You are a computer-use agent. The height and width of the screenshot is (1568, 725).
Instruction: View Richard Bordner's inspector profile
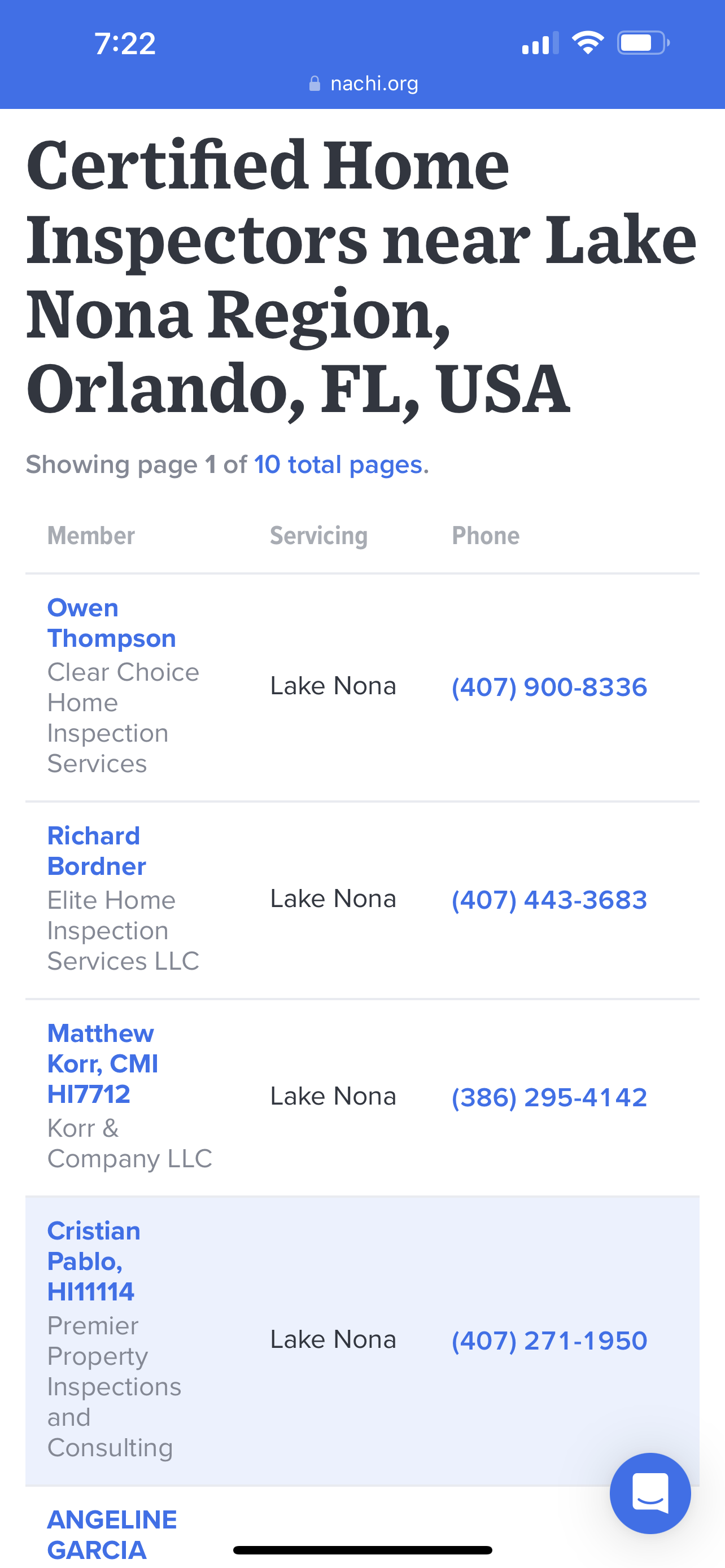tap(96, 851)
